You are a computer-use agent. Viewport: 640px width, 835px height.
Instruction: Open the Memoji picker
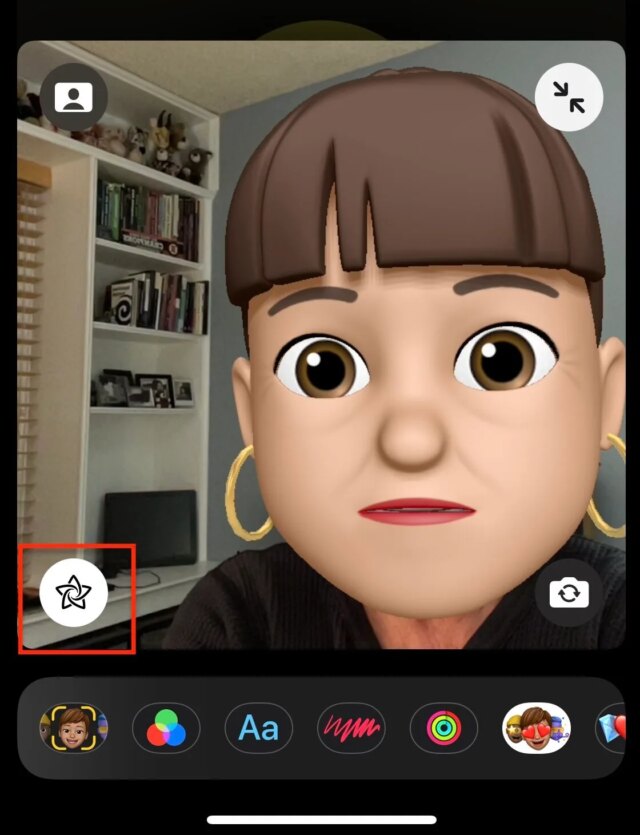point(73,728)
